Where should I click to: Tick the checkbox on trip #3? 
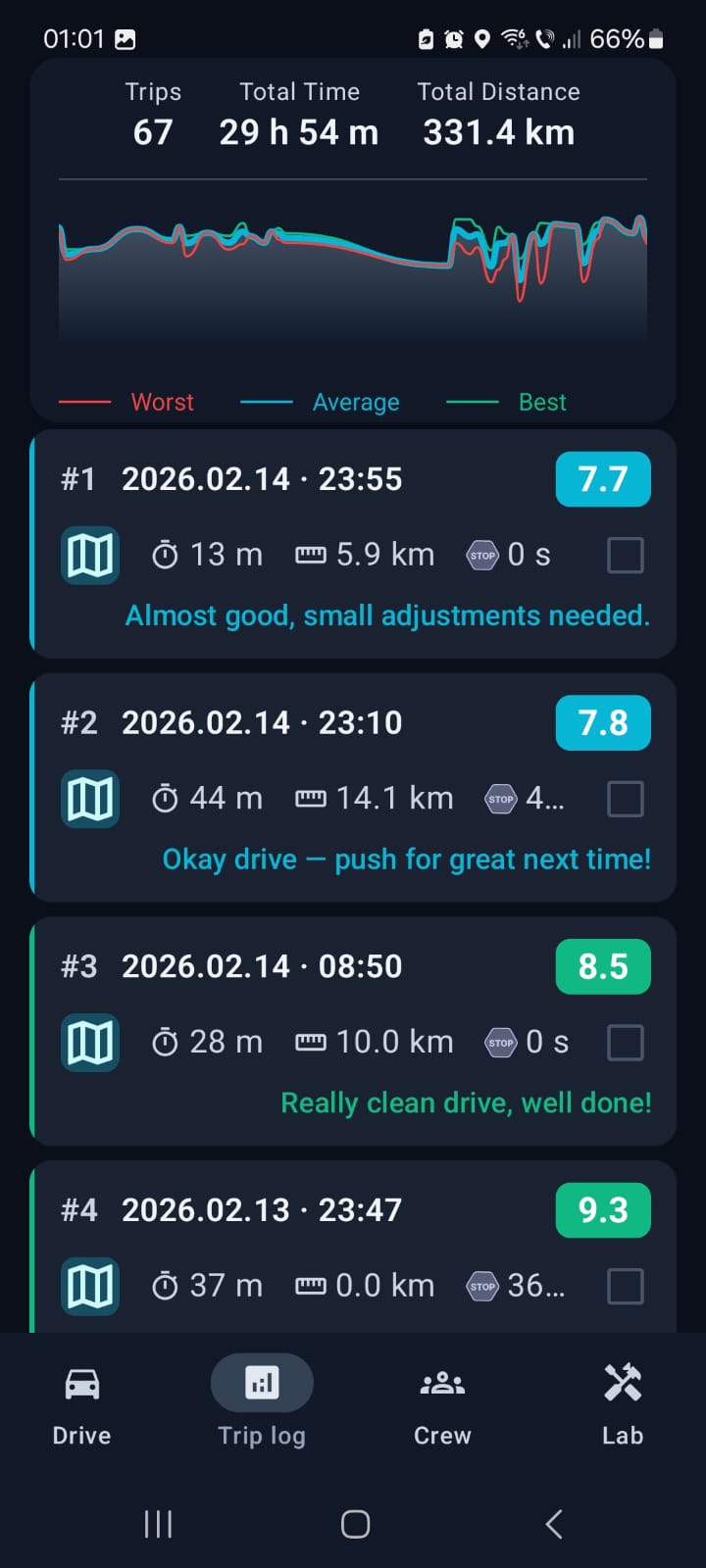pyautogui.click(x=625, y=1042)
